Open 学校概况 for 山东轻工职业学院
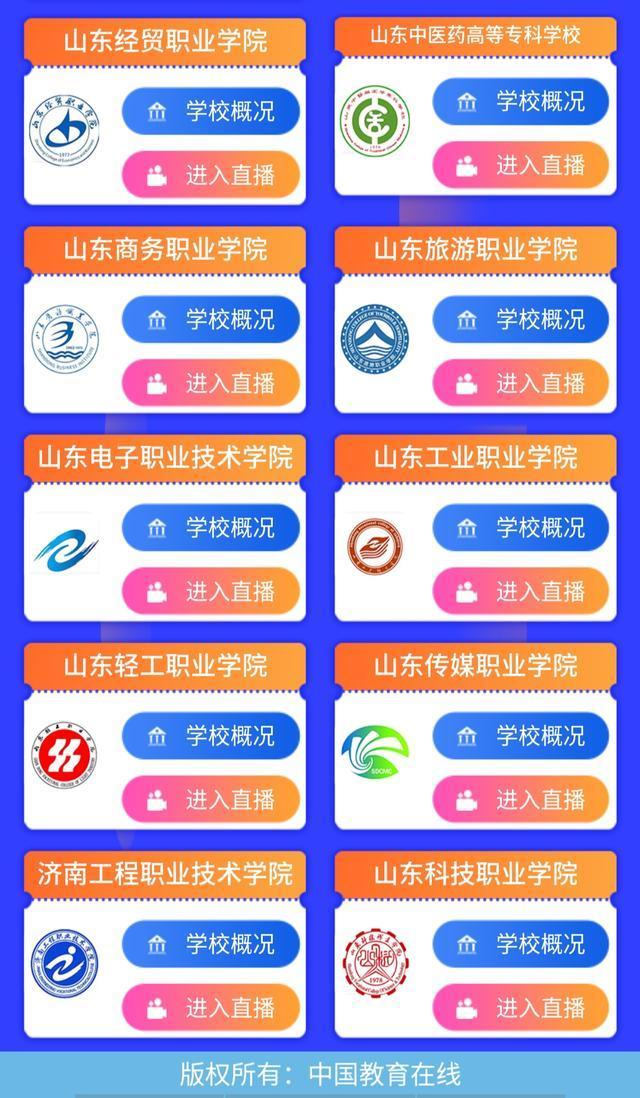This screenshot has height=1098, width=640. pyautogui.click(x=211, y=736)
